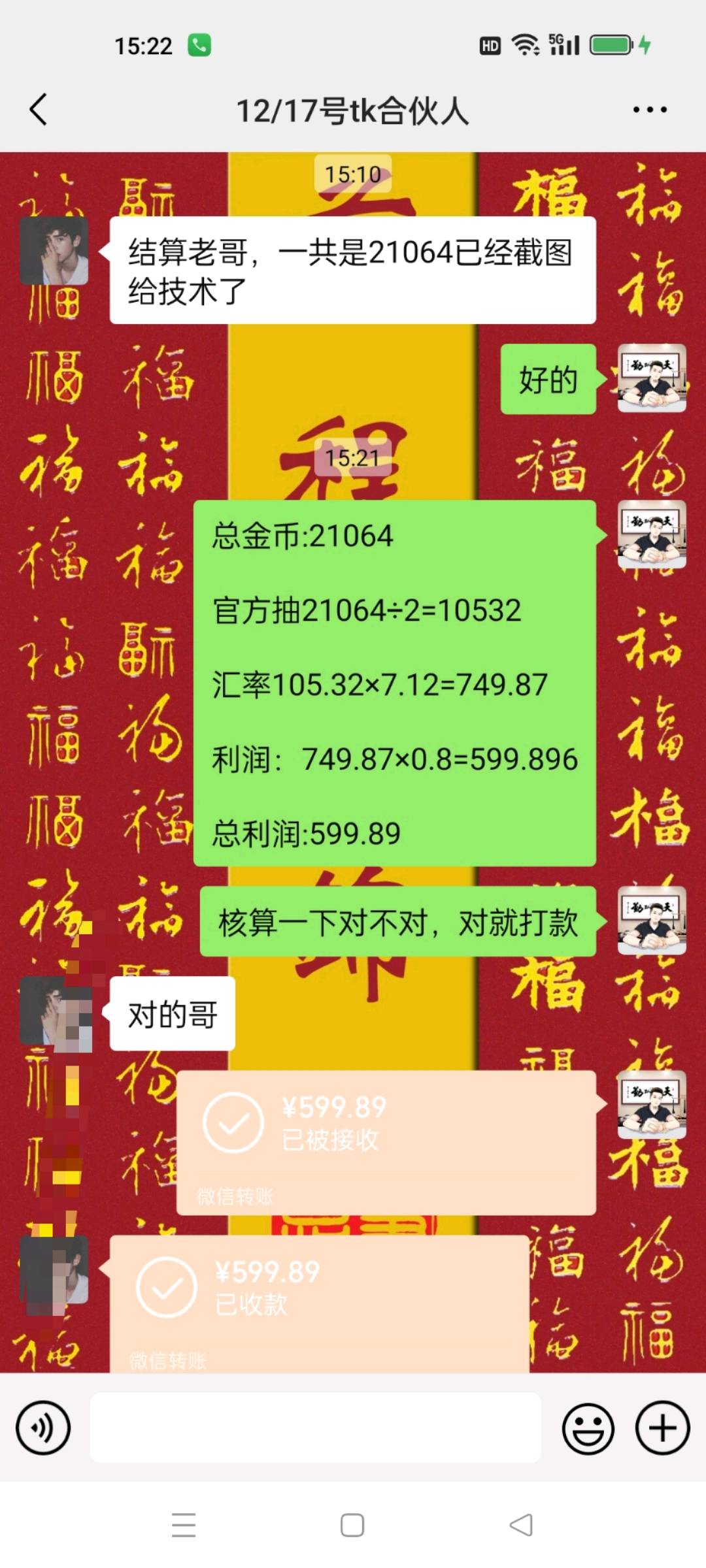Open the plus attachments panel
Image resolution: width=706 pixels, height=1568 pixels.
662,1428
